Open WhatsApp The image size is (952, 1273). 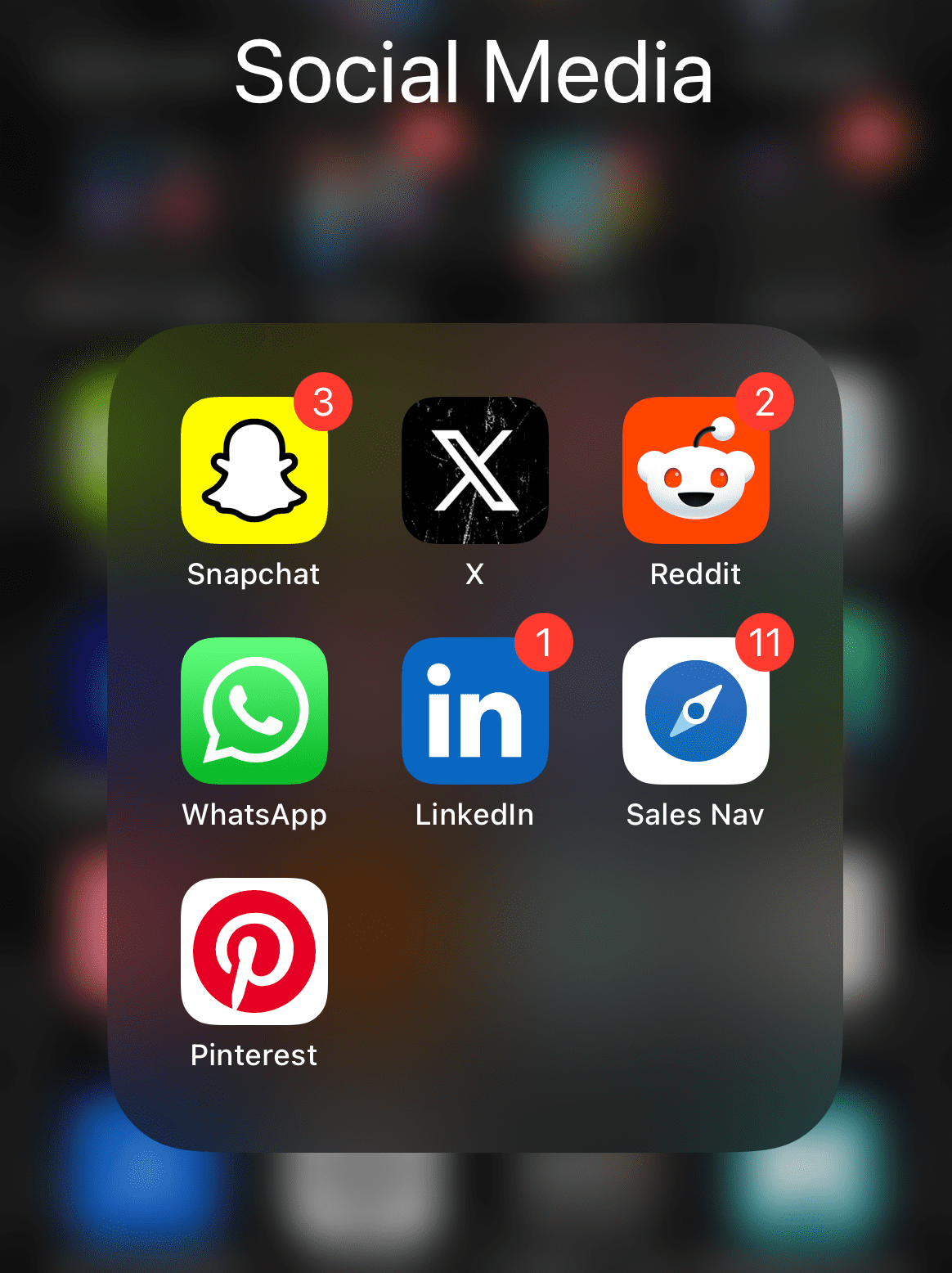tap(254, 710)
